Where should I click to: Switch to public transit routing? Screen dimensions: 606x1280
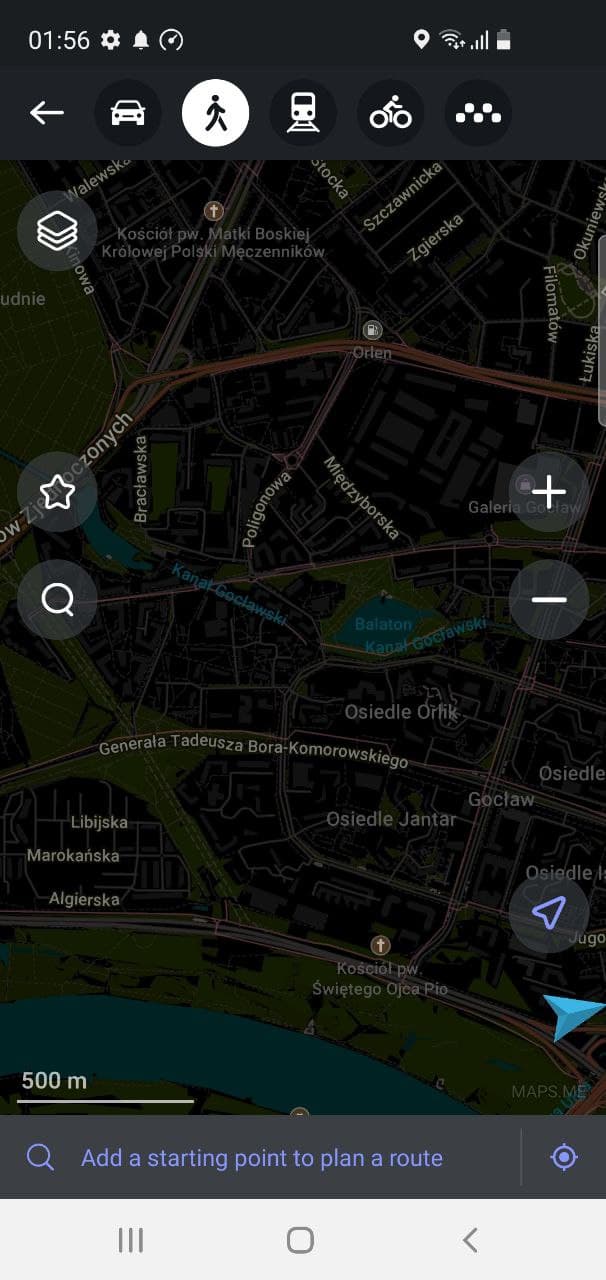click(x=303, y=113)
